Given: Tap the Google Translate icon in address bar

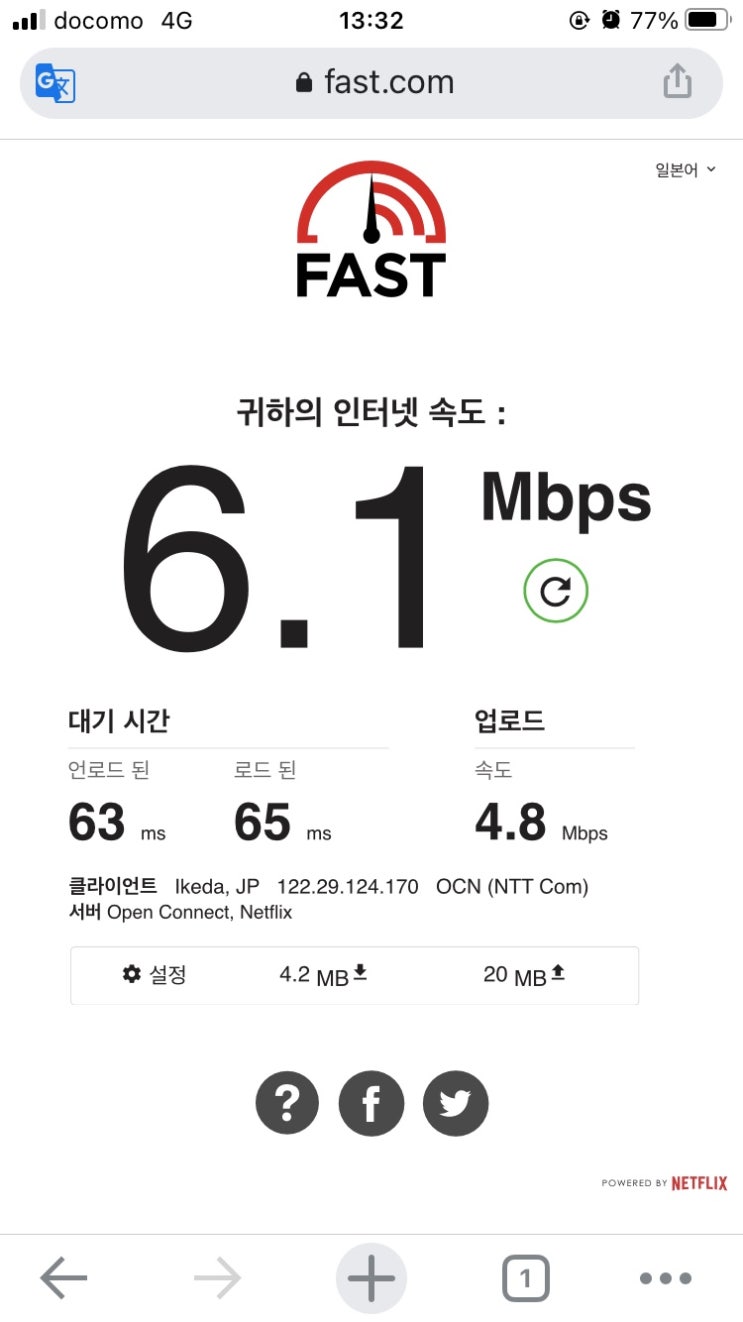Looking at the screenshot, I should tap(55, 83).
